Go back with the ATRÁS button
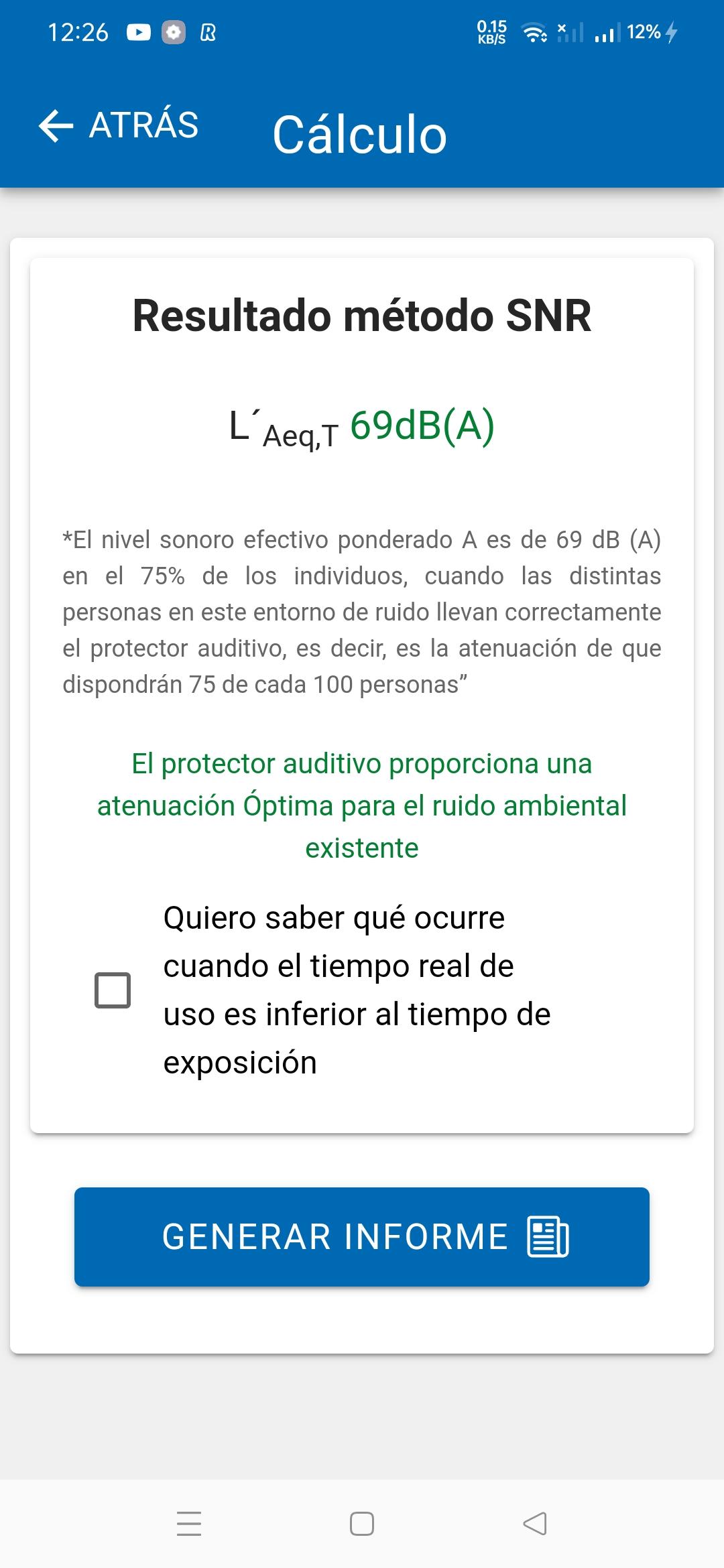Viewport: 724px width, 1568px height. coord(119,125)
